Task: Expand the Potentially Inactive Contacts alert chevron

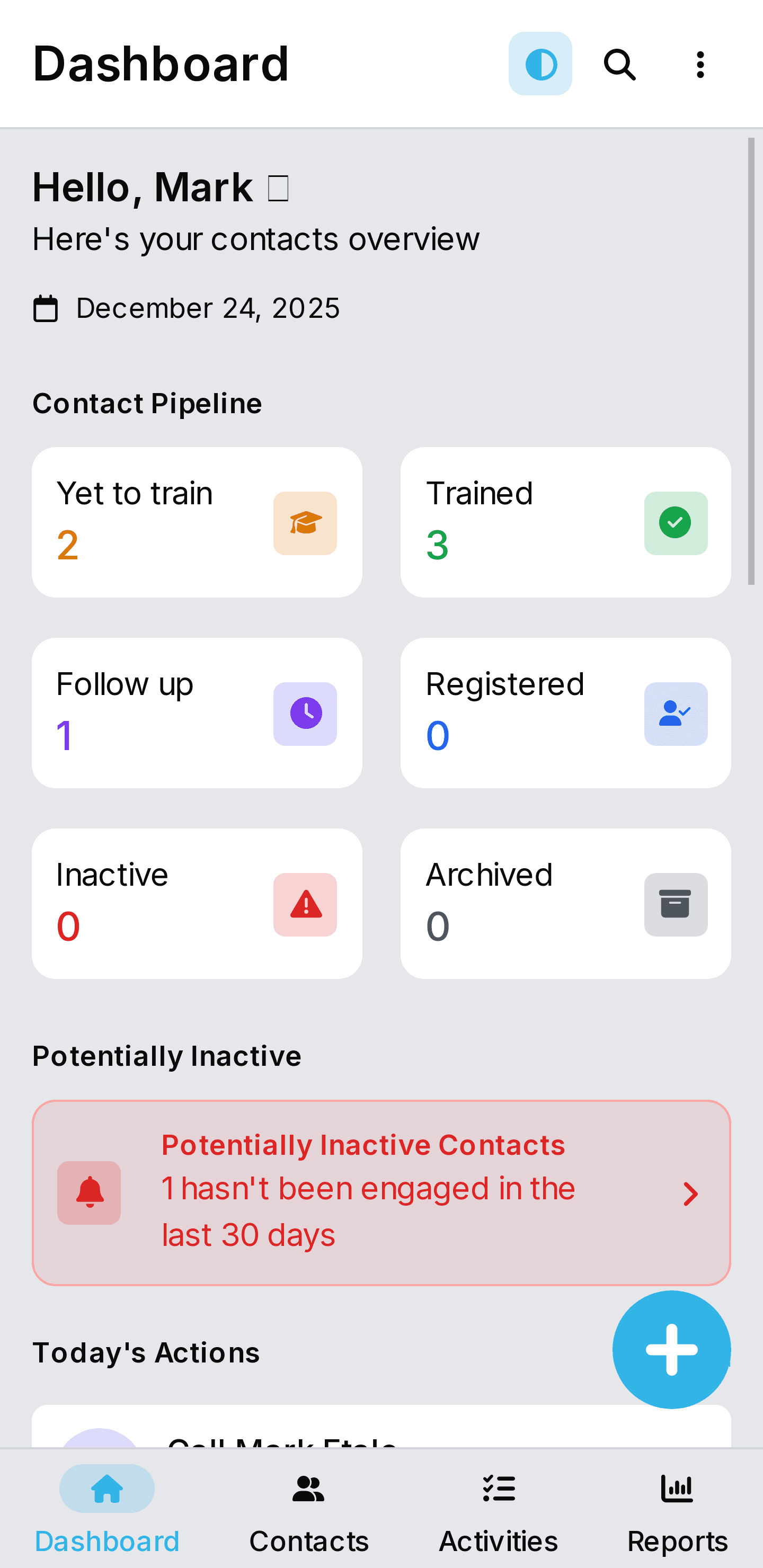Action: tap(691, 1193)
